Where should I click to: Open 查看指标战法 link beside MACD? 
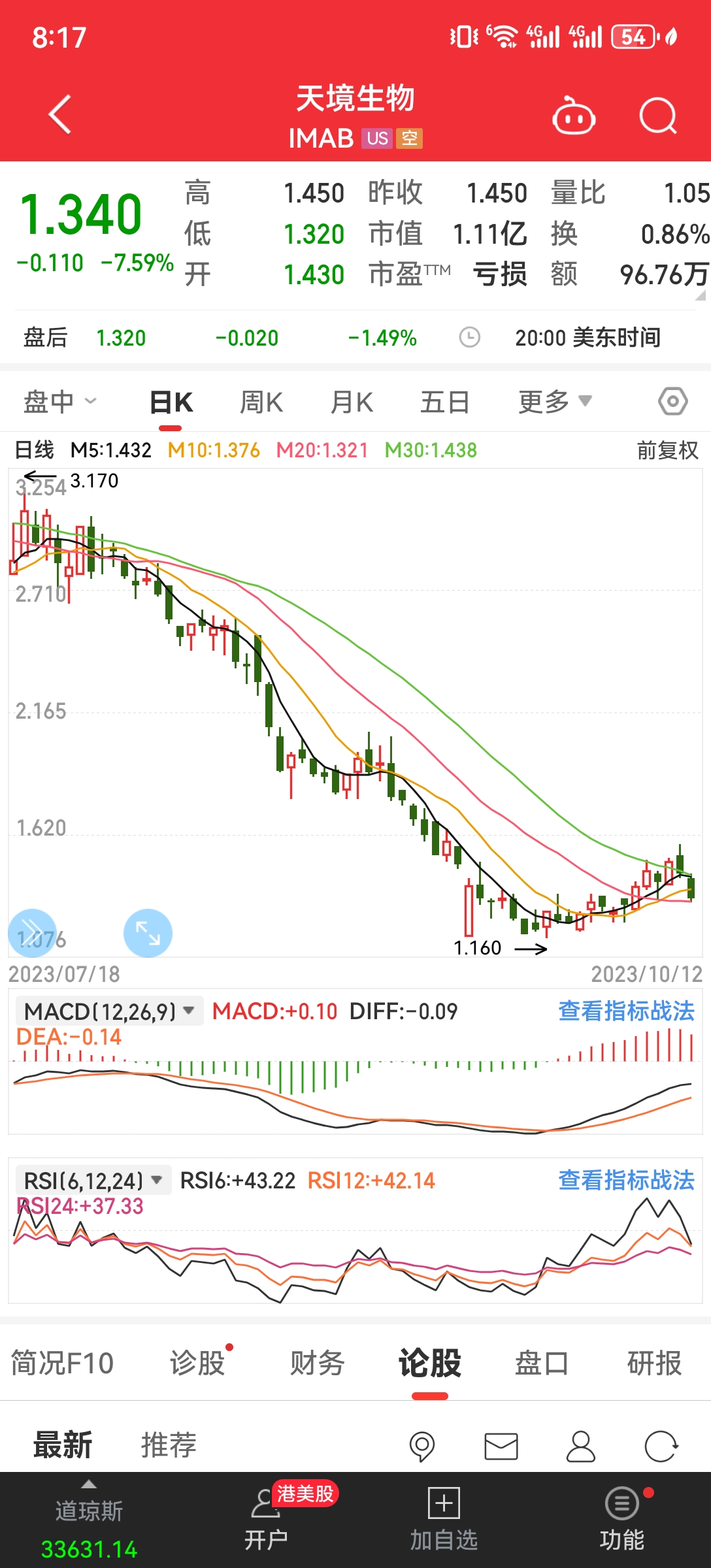626,1011
